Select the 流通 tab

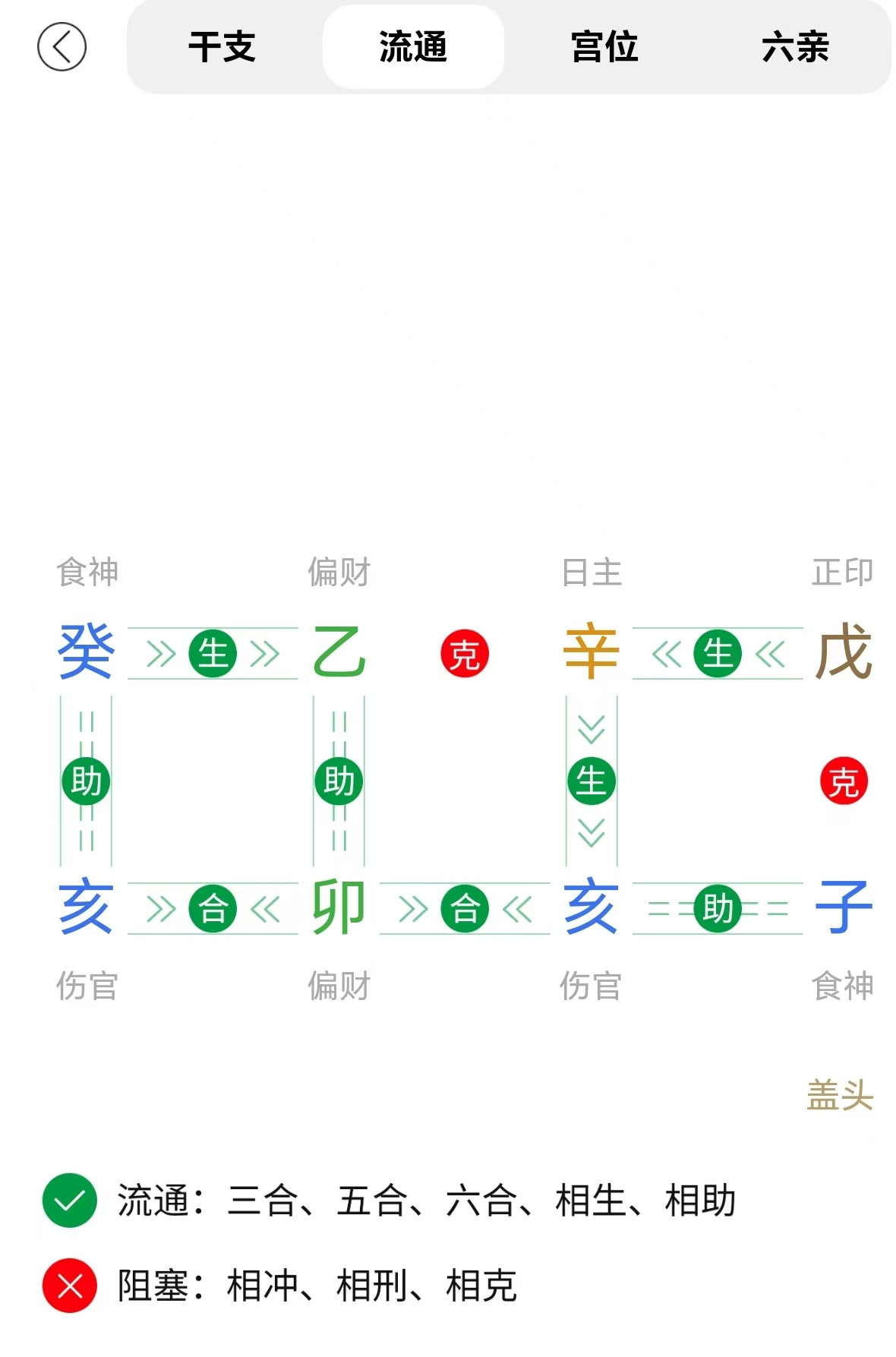point(413,47)
